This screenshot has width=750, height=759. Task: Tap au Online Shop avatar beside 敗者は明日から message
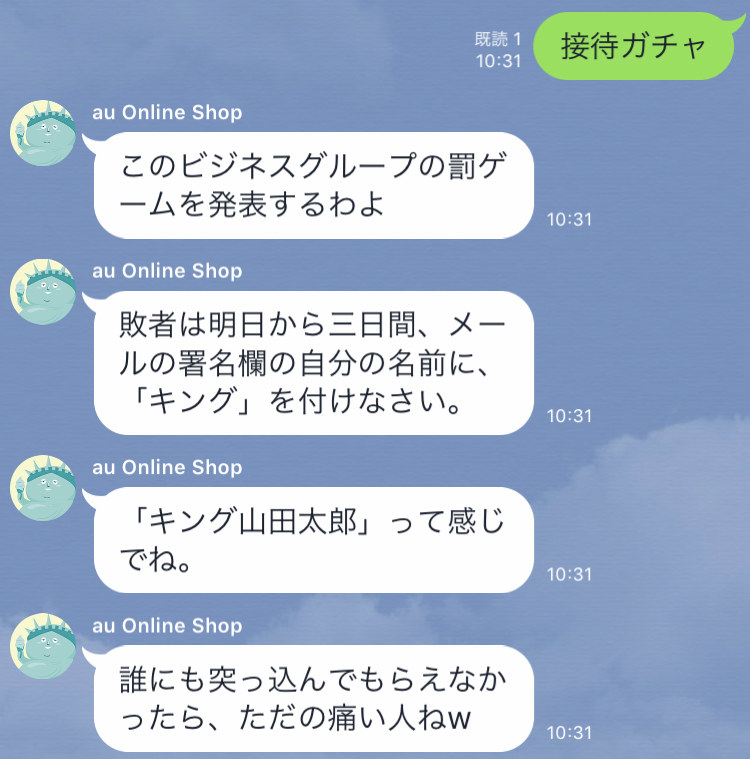[42, 292]
